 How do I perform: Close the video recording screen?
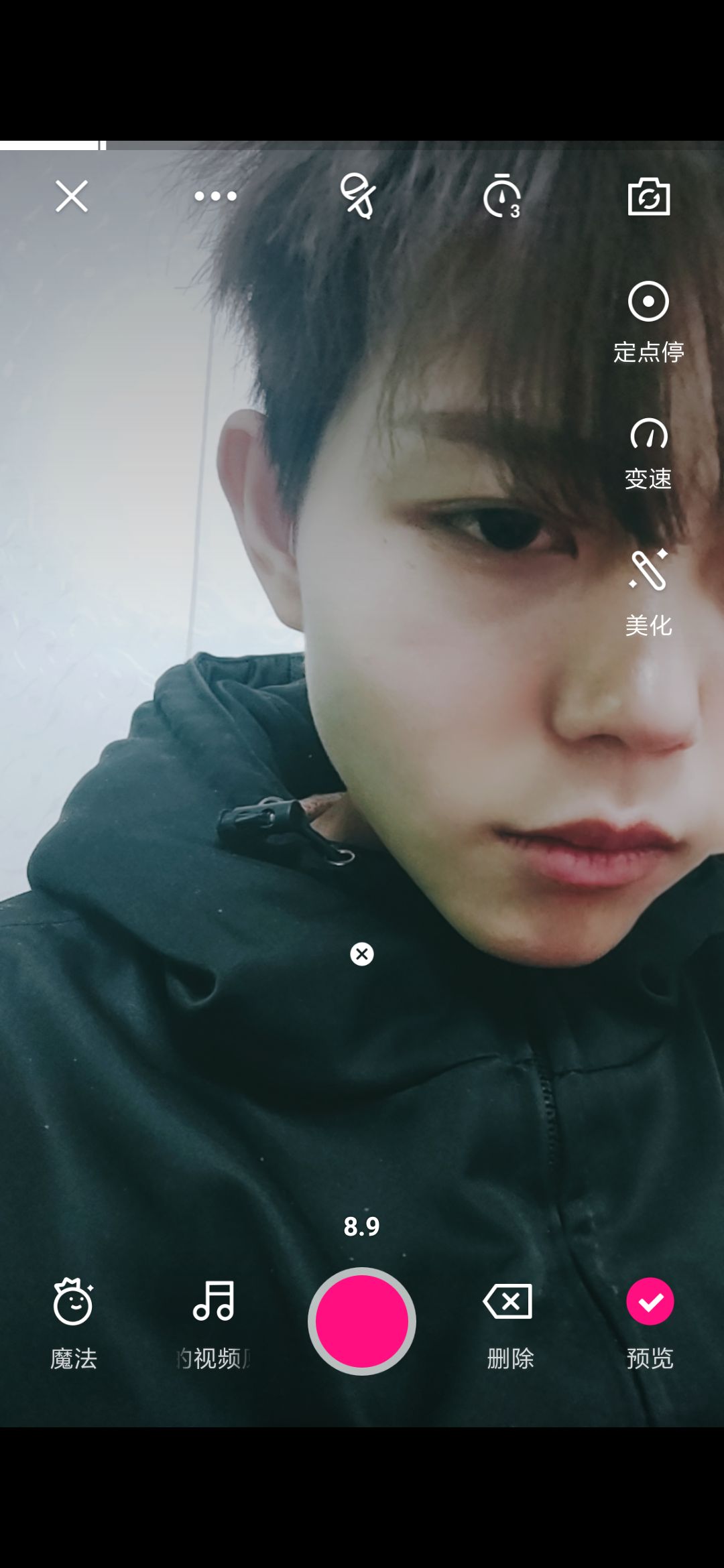click(72, 196)
